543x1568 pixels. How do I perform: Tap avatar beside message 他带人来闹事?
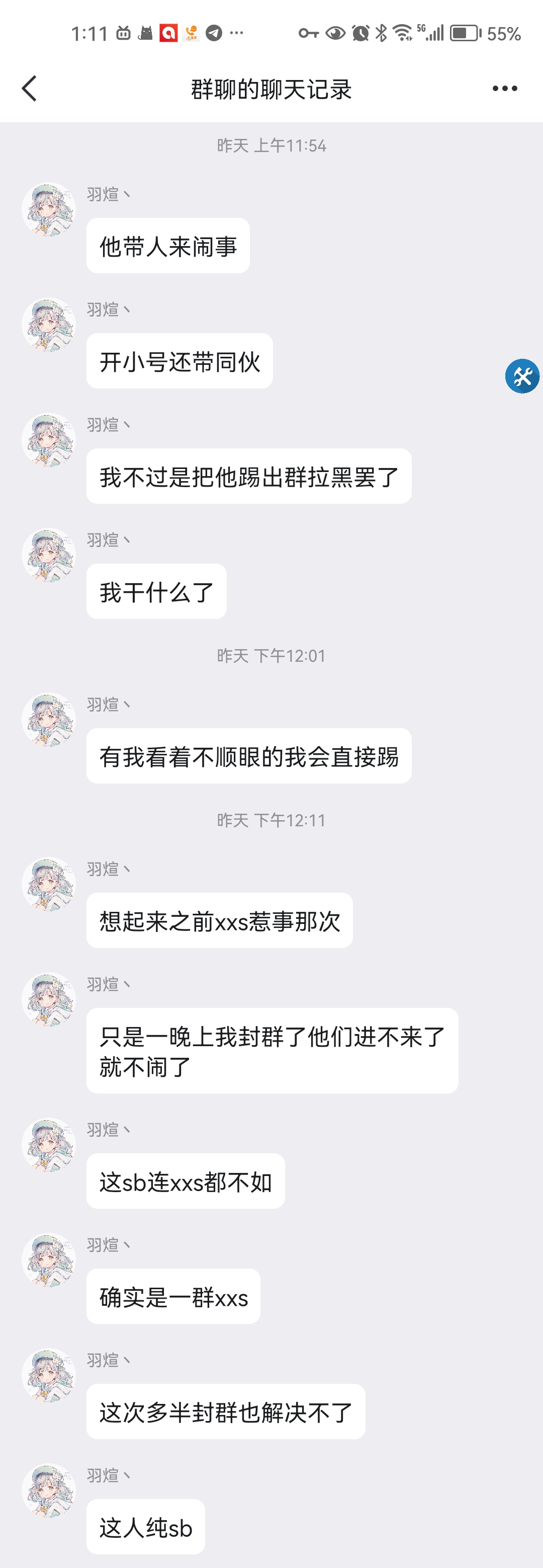coord(49,210)
